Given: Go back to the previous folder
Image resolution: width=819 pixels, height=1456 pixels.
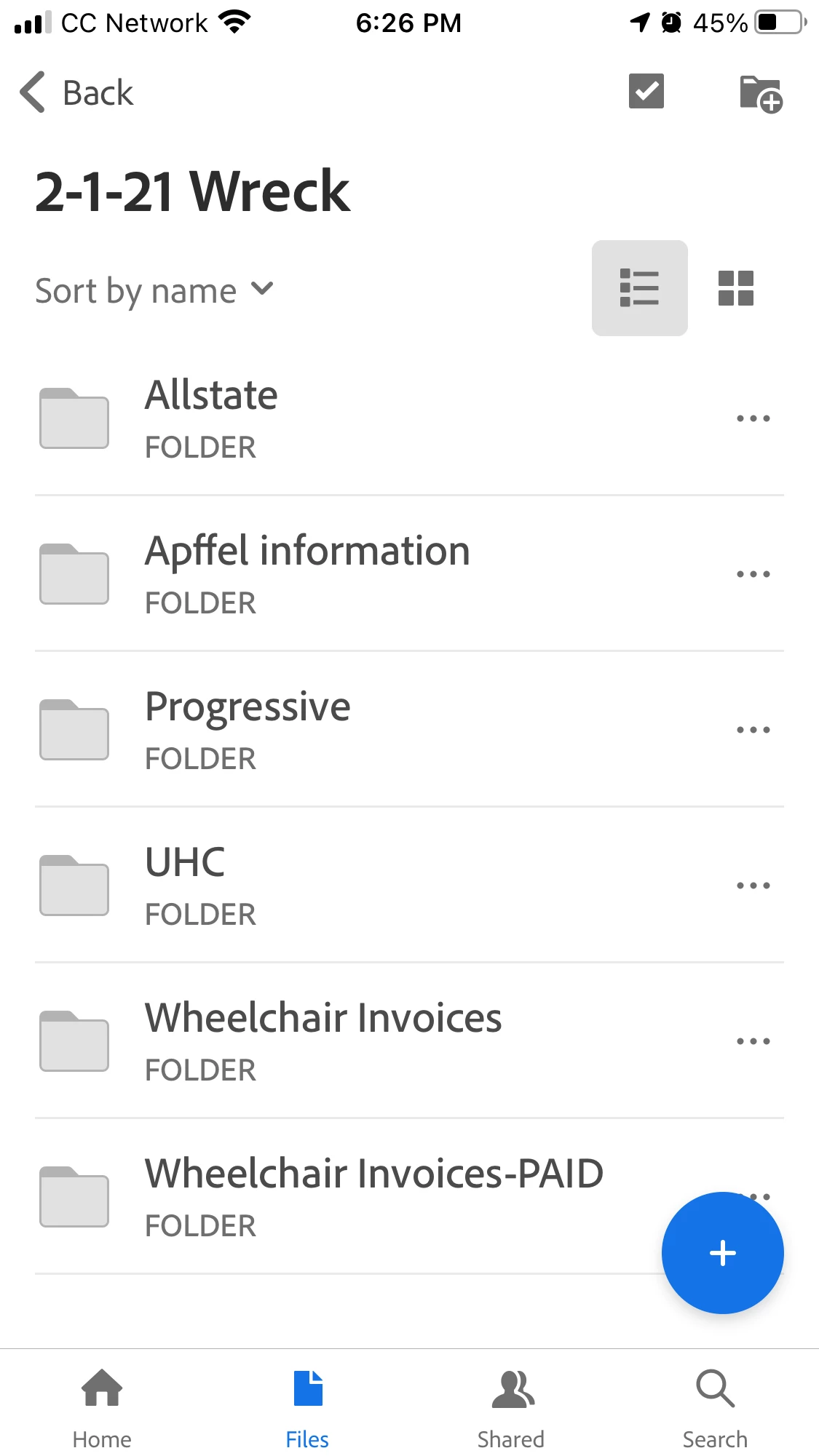Looking at the screenshot, I should click(x=76, y=93).
